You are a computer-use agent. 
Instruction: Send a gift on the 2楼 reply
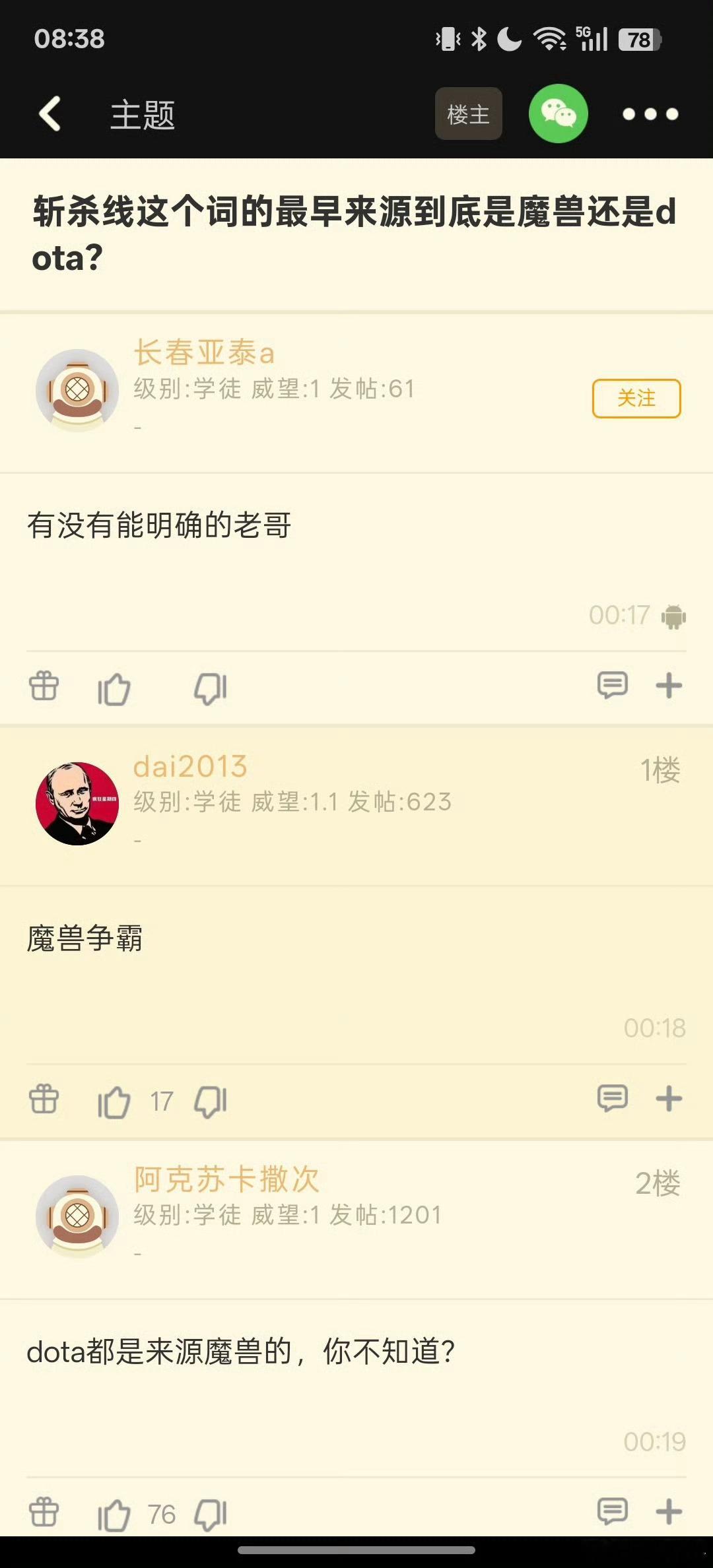click(43, 1516)
